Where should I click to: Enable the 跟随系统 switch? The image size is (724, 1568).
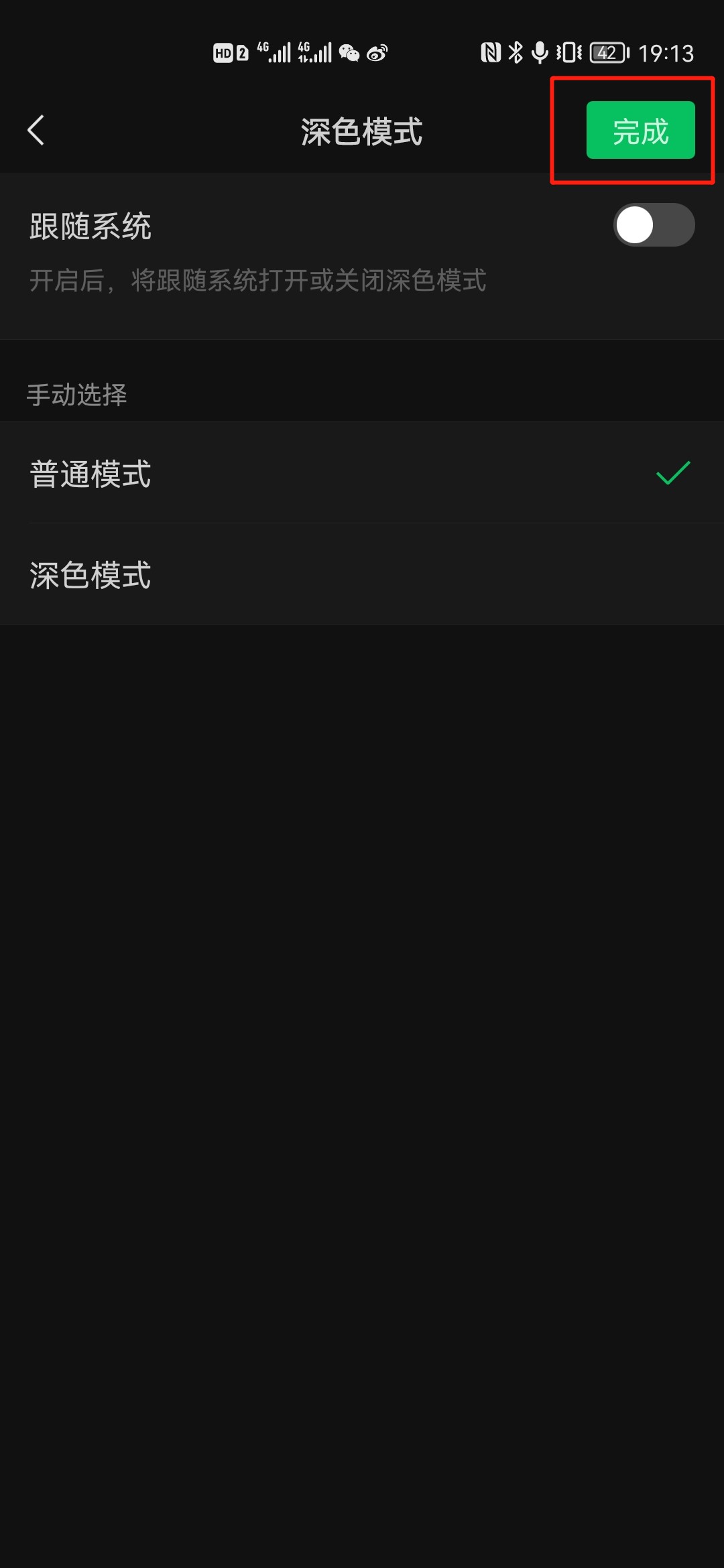tap(654, 224)
